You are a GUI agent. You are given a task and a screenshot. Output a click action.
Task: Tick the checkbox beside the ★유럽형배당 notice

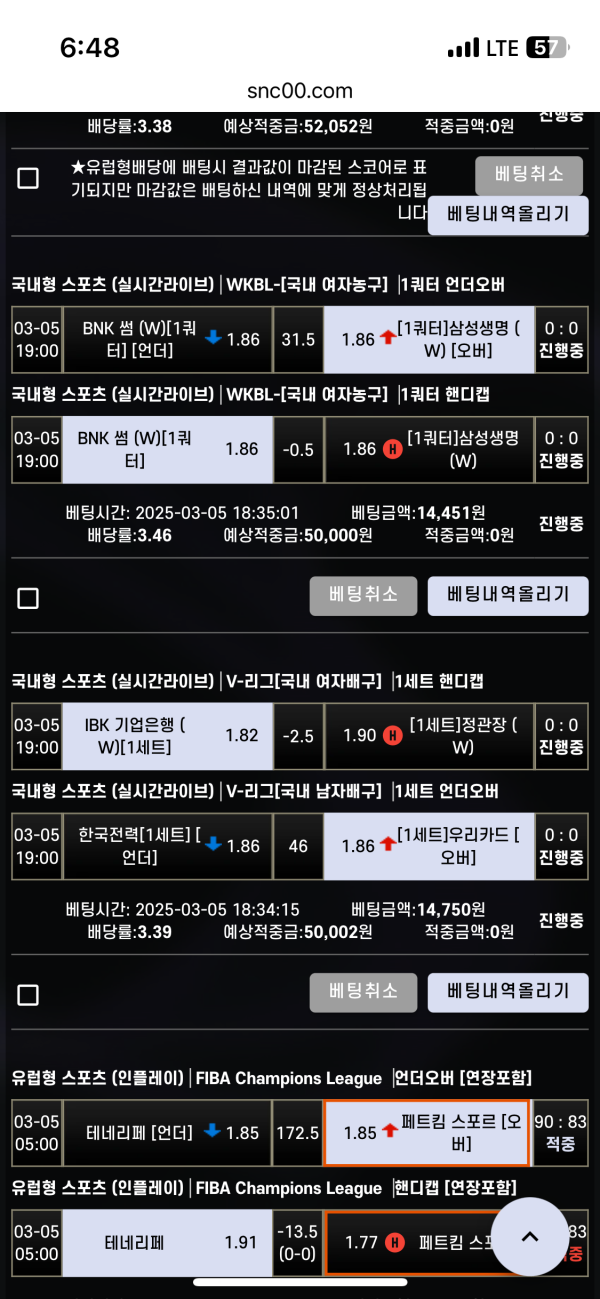(x=29, y=178)
